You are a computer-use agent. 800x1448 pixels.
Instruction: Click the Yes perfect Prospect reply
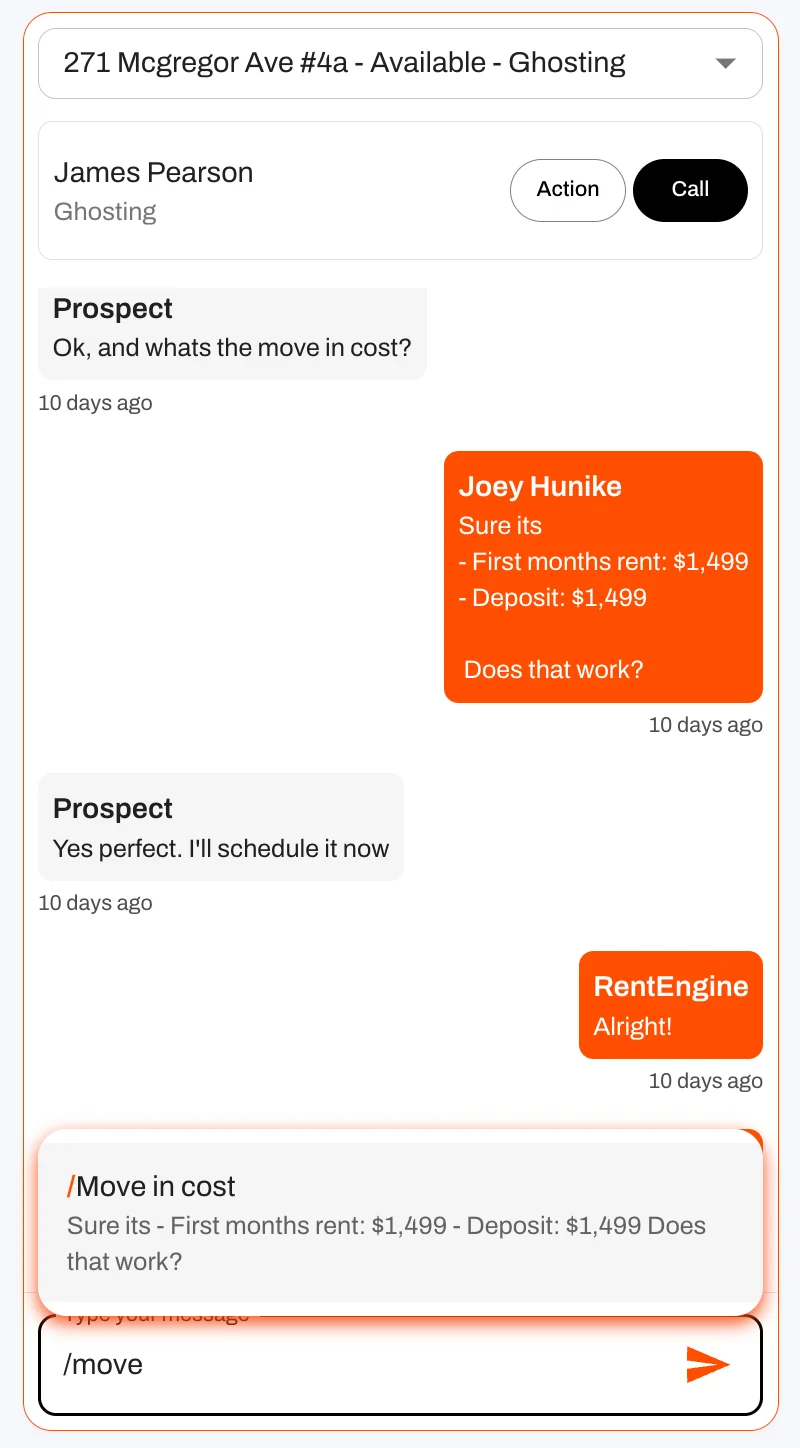coord(220,826)
